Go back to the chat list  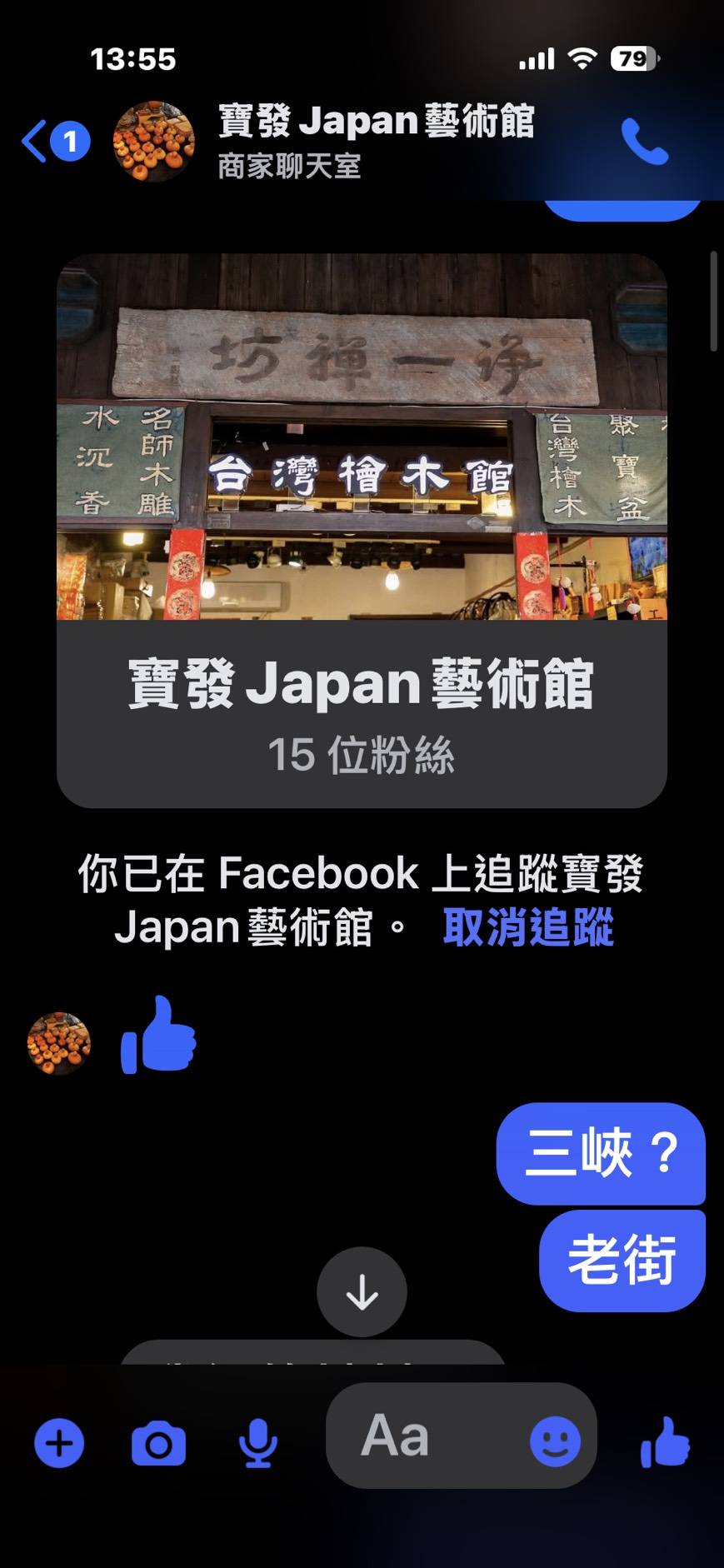click(35, 141)
